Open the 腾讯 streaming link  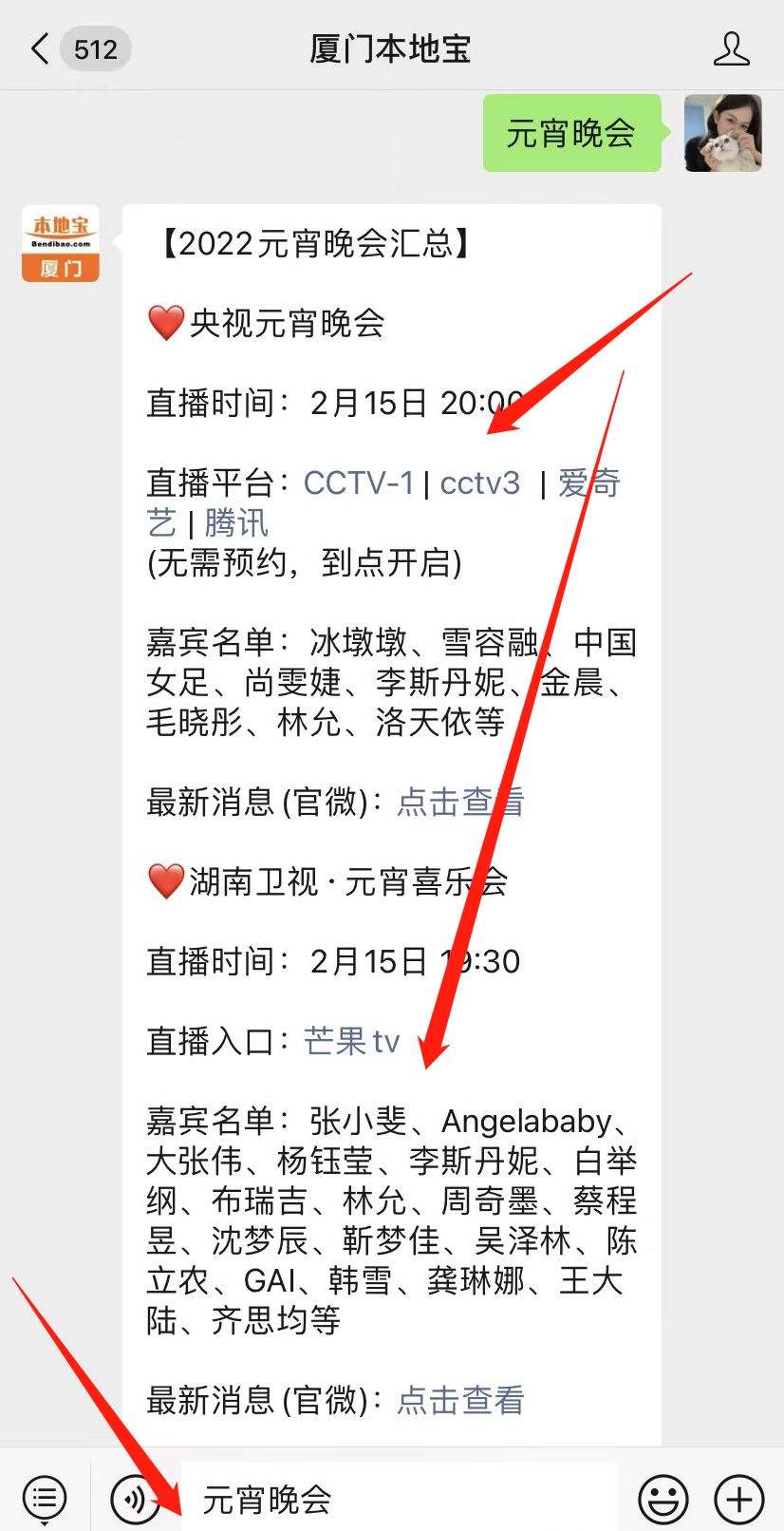[x=237, y=522]
